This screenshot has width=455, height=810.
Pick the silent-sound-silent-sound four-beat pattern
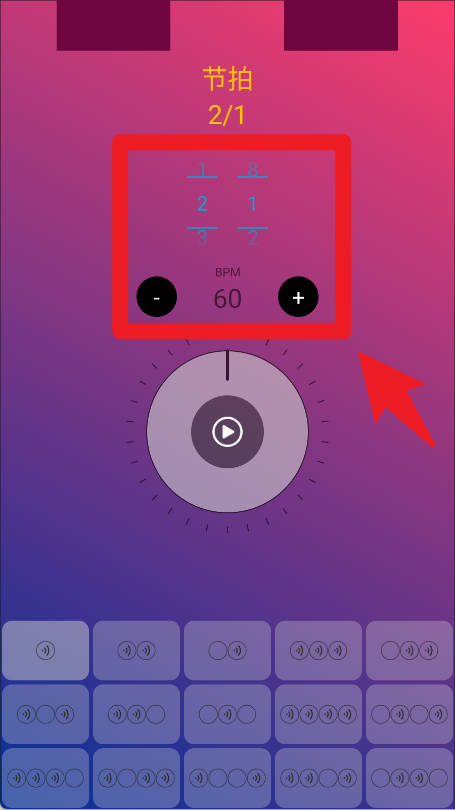pos(410,714)
